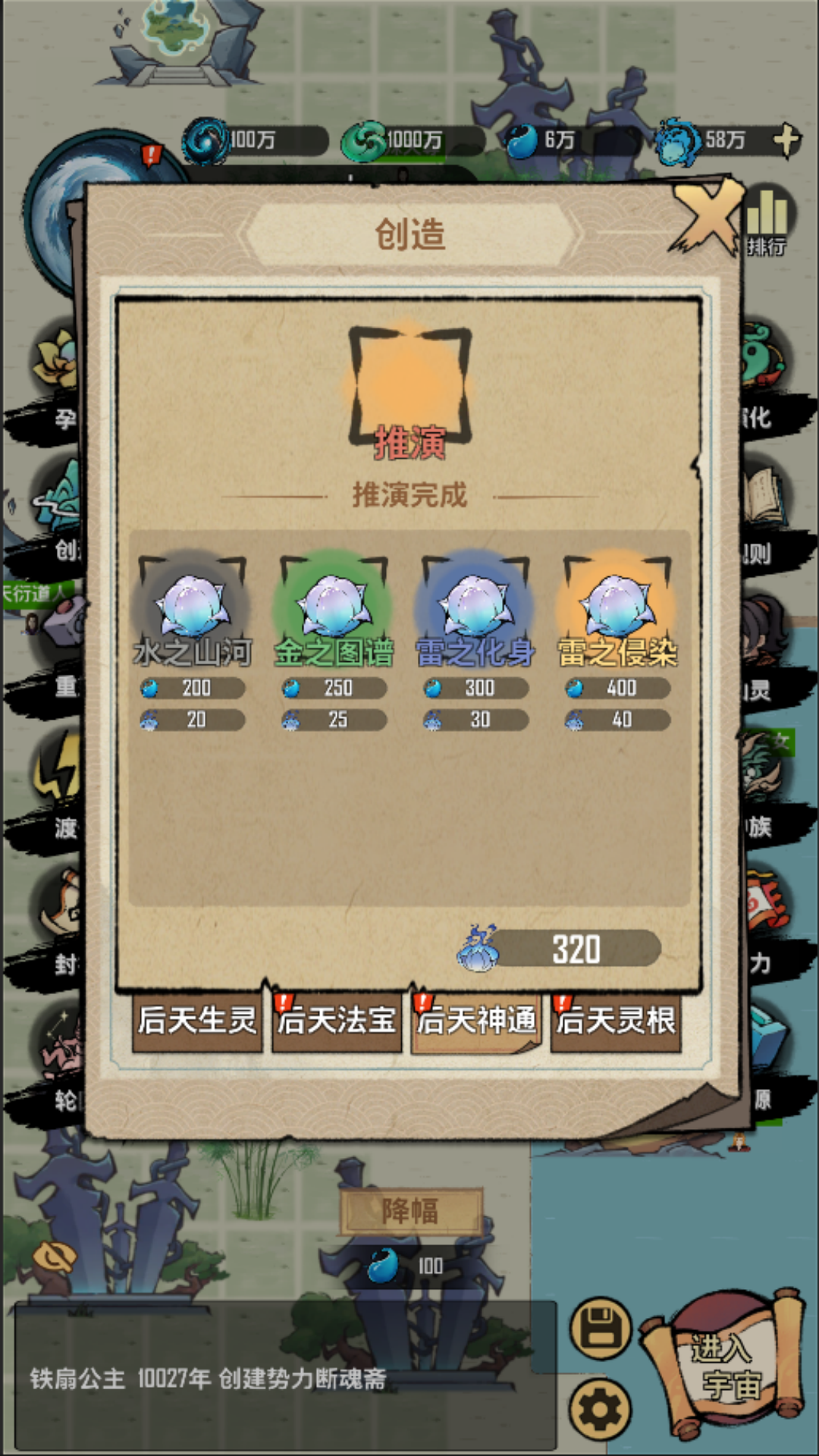Switch to the 后天法宝 tab
Image resolution: width=819 pixels, height=1456 pixels.
(337, 1021)
